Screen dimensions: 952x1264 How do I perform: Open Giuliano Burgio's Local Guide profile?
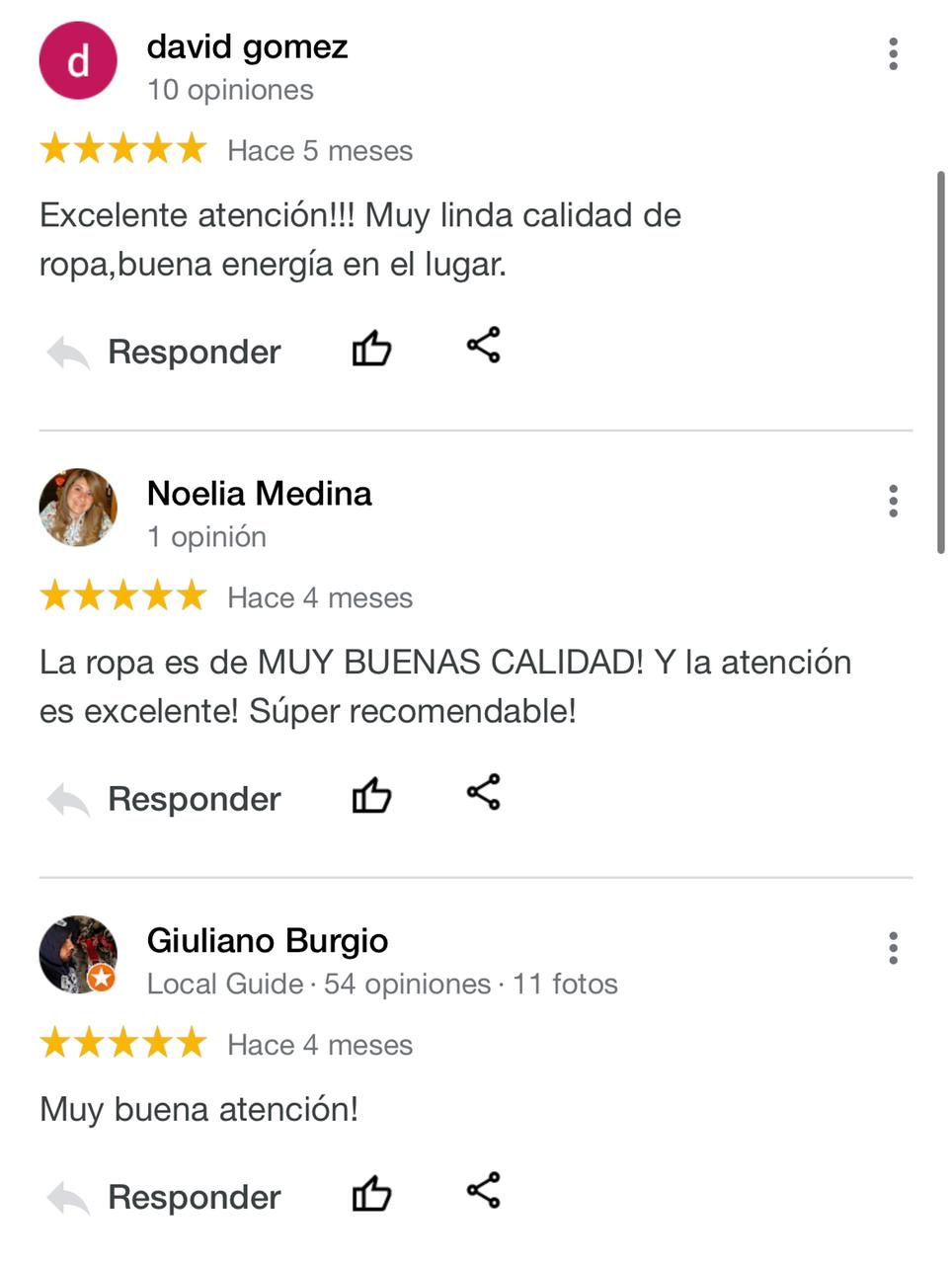click(78, 954)
